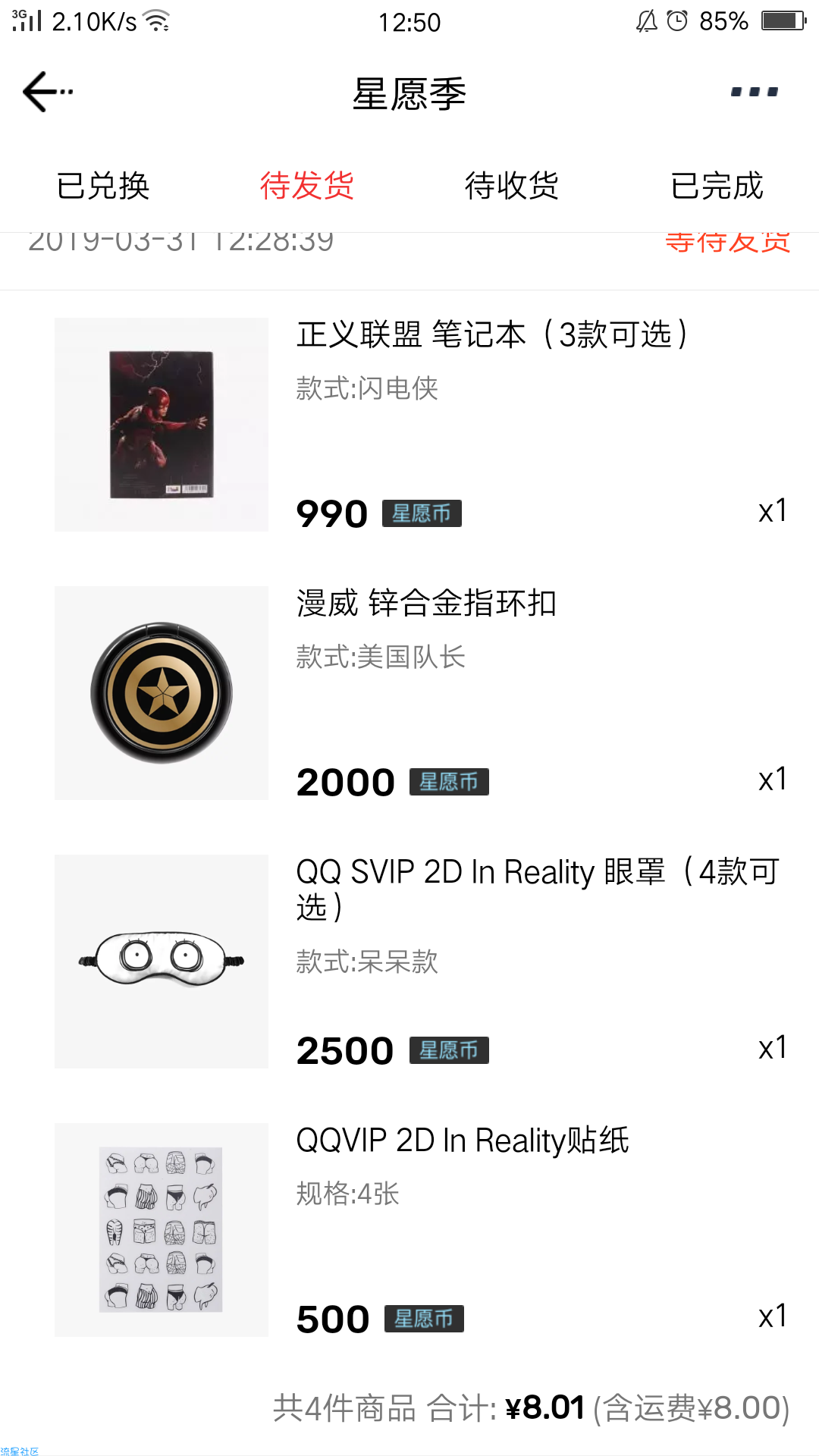
Task: Open the QQVIP 2D In Reality贴纸 item
Action: point(409,1230)
